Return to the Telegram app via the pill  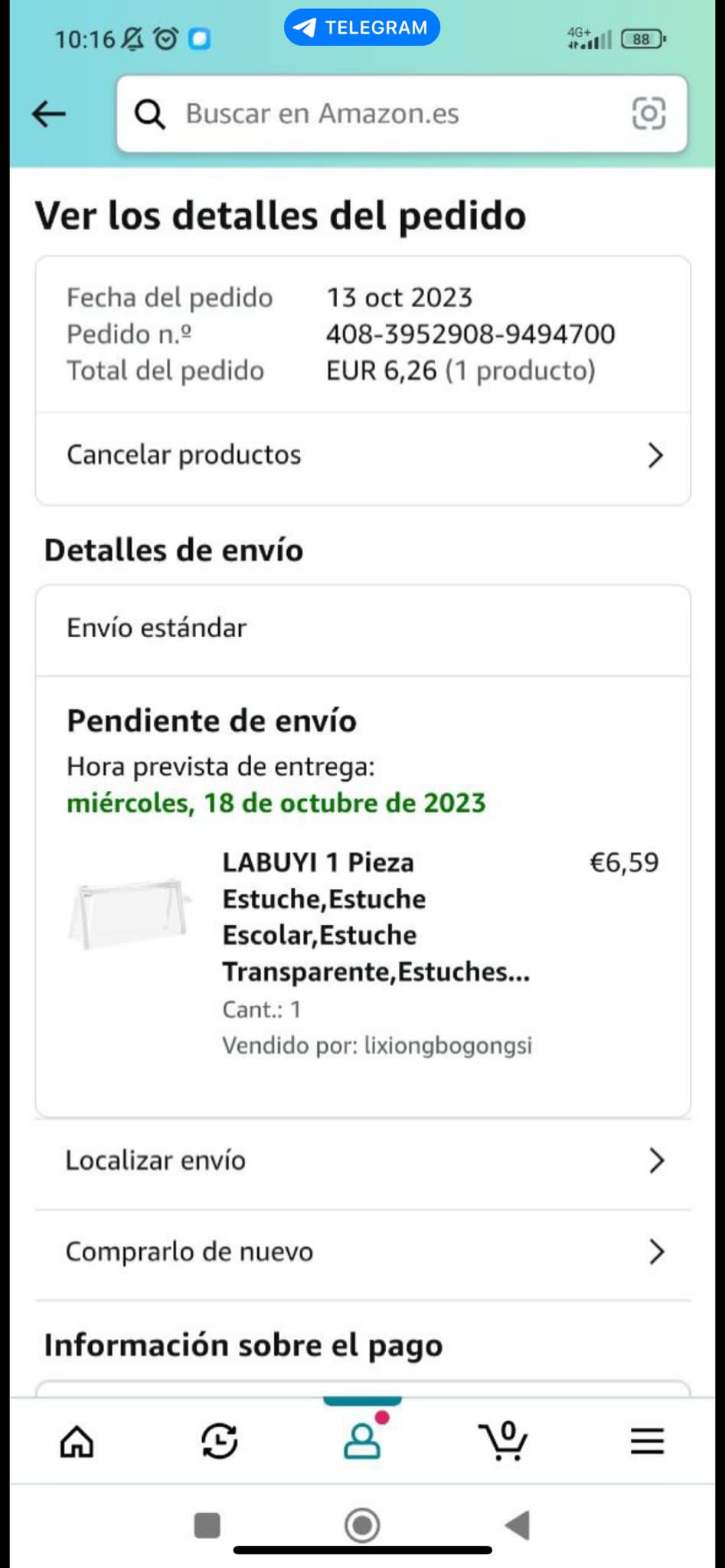(362, 28)
